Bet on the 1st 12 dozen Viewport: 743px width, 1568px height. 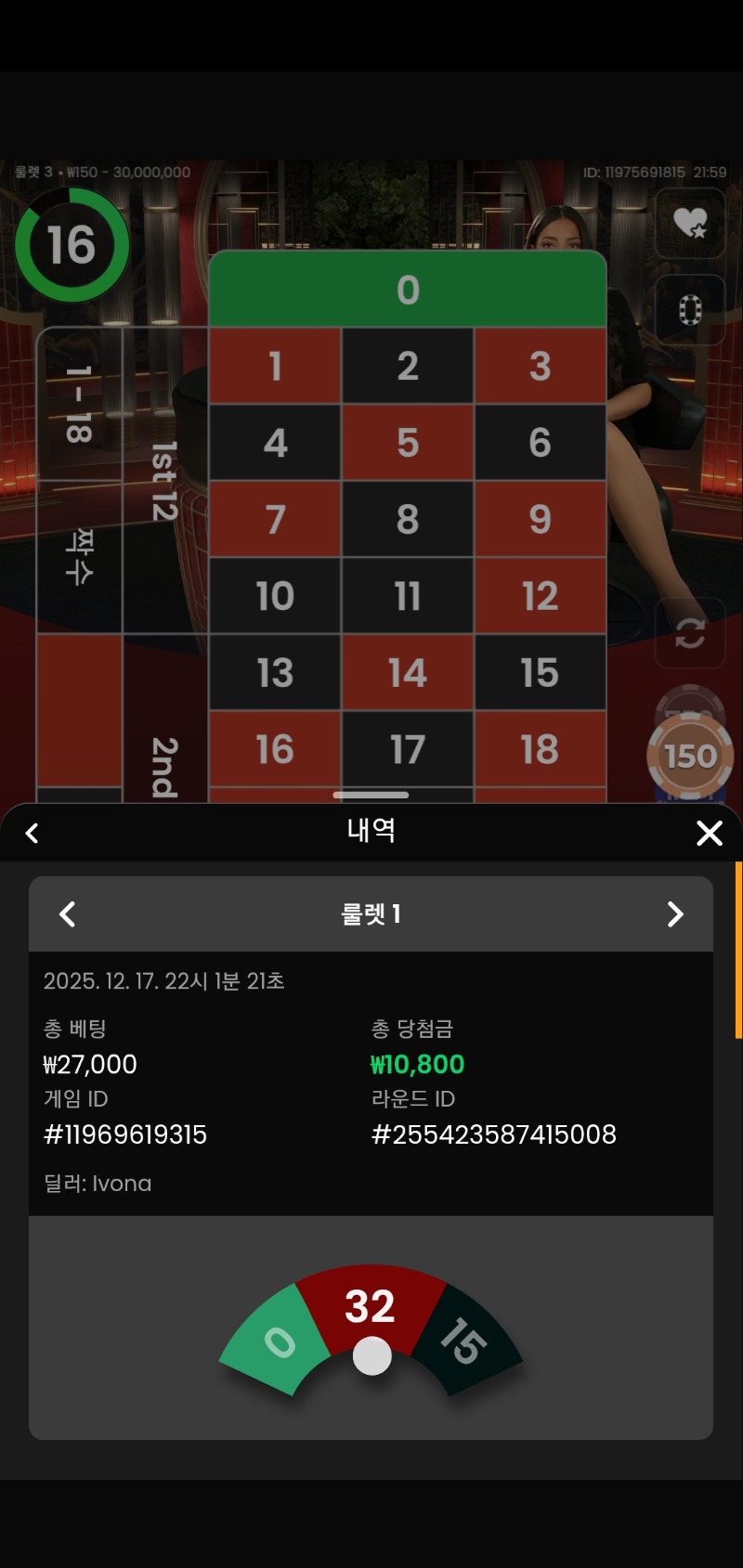coord(164,480)
